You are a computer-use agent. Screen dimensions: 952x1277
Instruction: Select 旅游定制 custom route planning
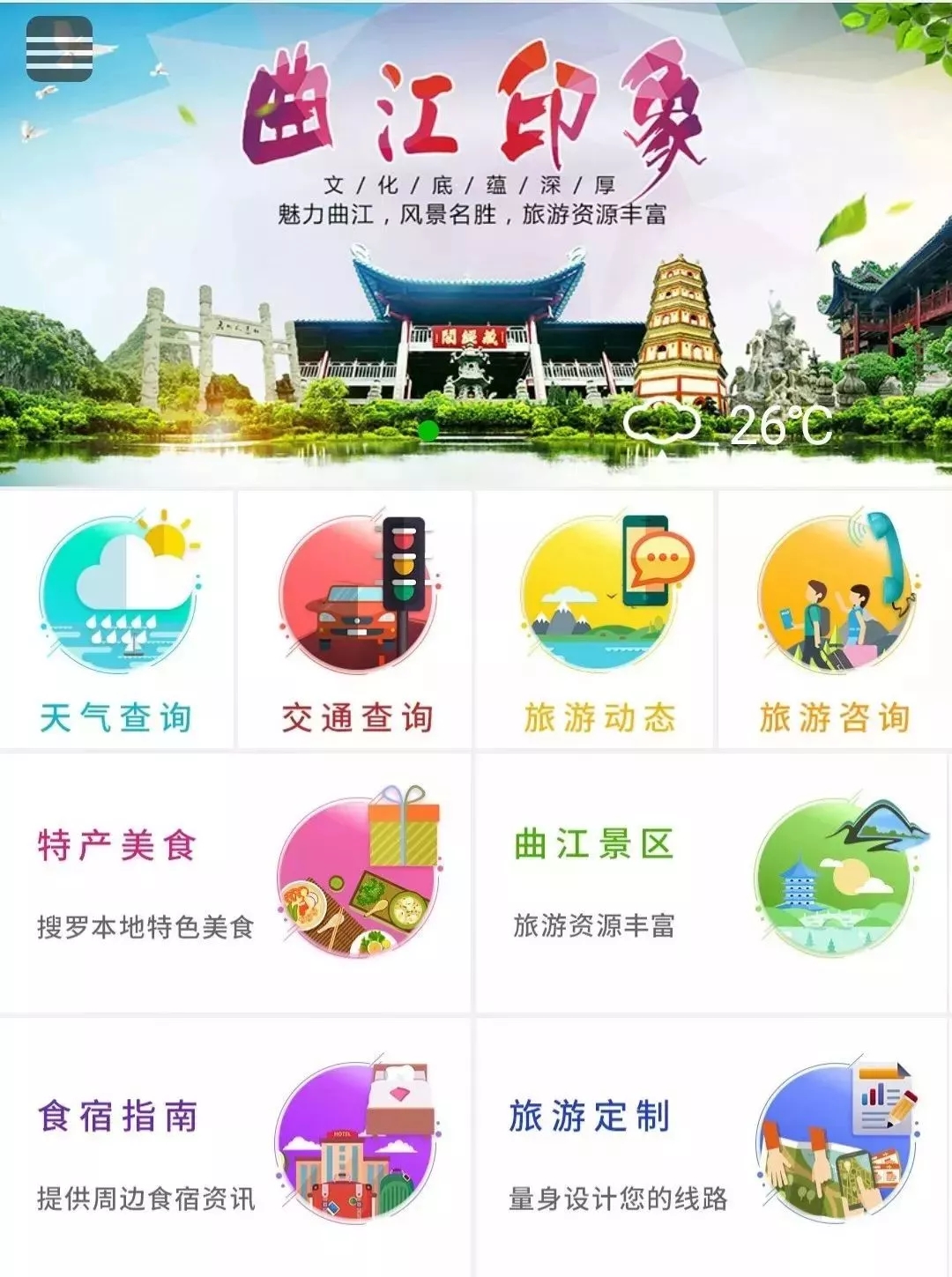pos(710,1146)
